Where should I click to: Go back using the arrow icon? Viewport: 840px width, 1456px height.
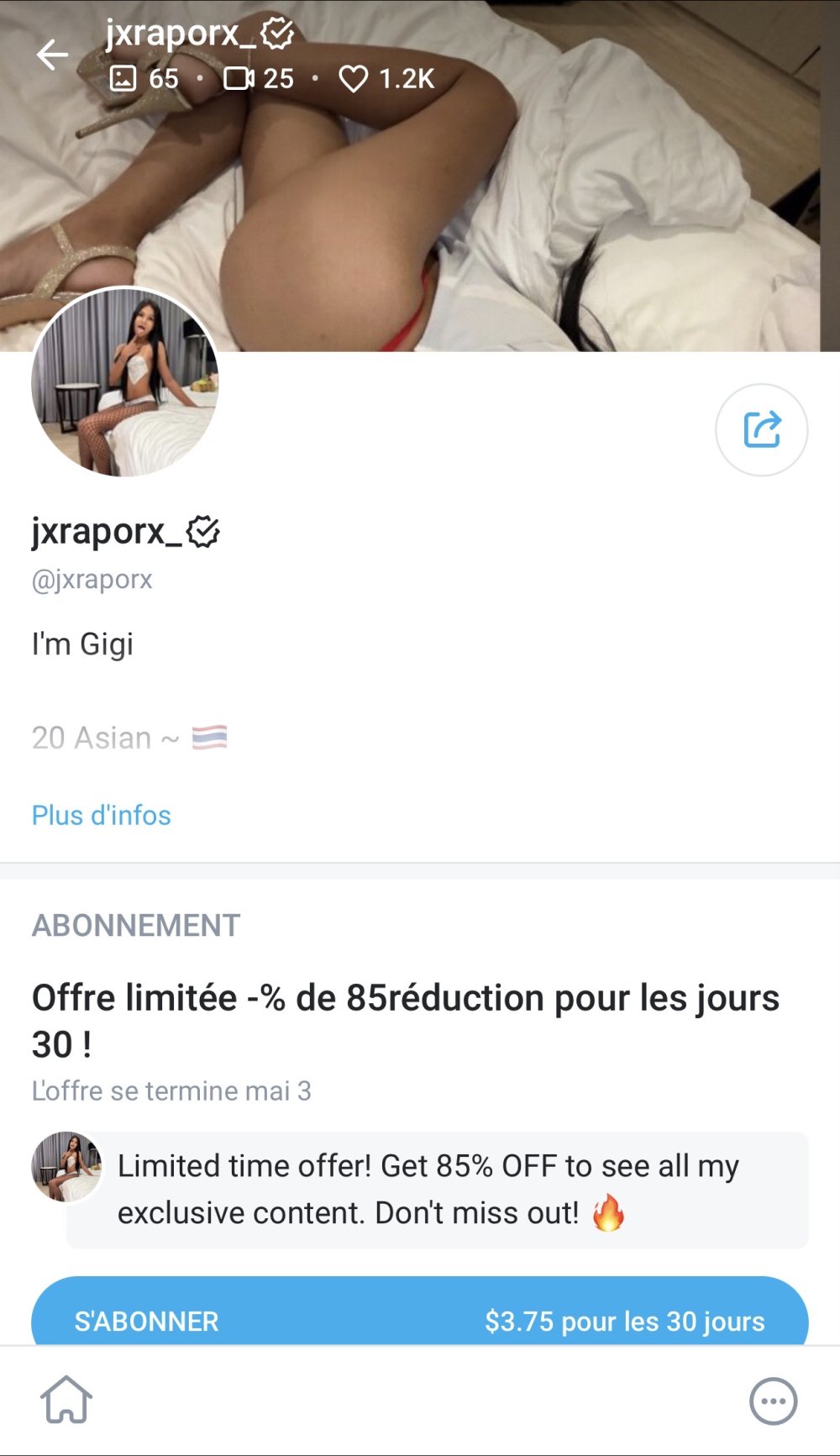[52, 55]
